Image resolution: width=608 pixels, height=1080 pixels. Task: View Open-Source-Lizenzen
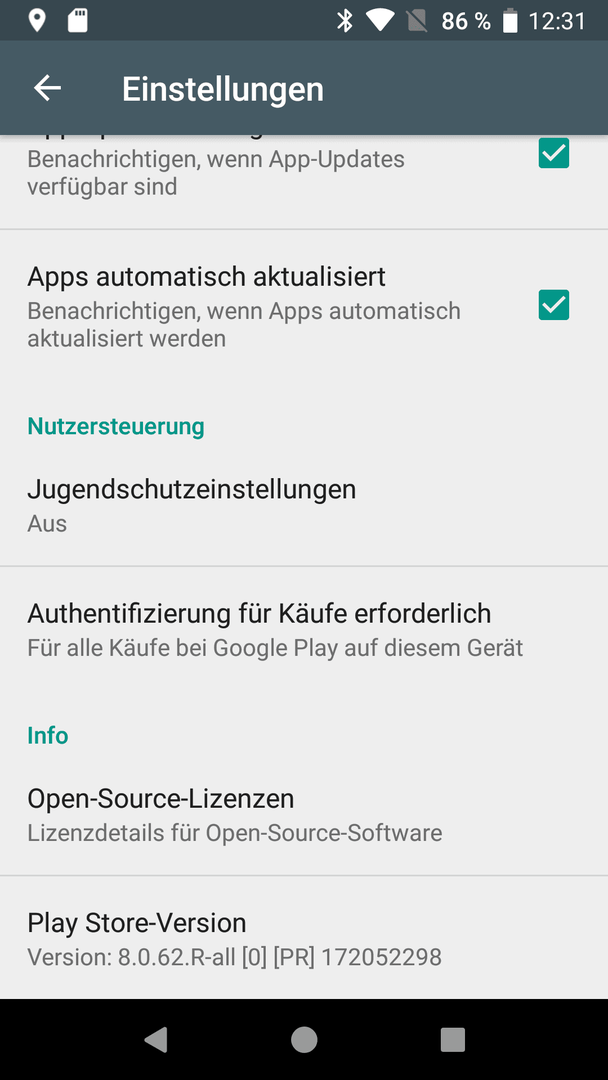pos(304,815)
